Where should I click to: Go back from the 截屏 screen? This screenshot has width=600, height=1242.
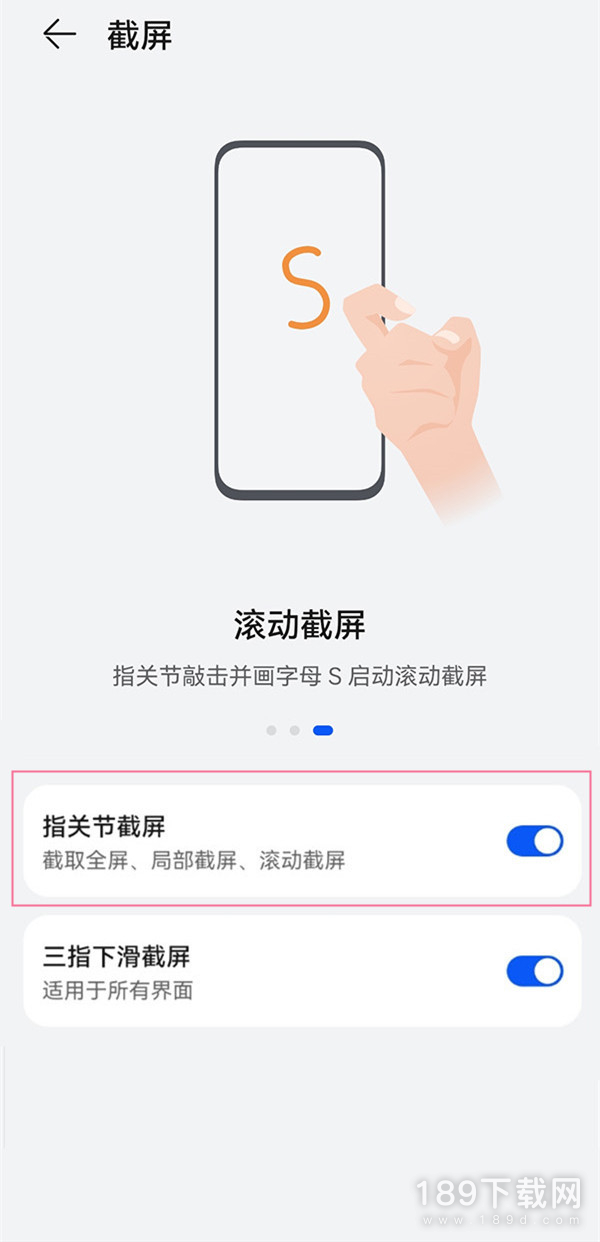click(x=59, y=35)
